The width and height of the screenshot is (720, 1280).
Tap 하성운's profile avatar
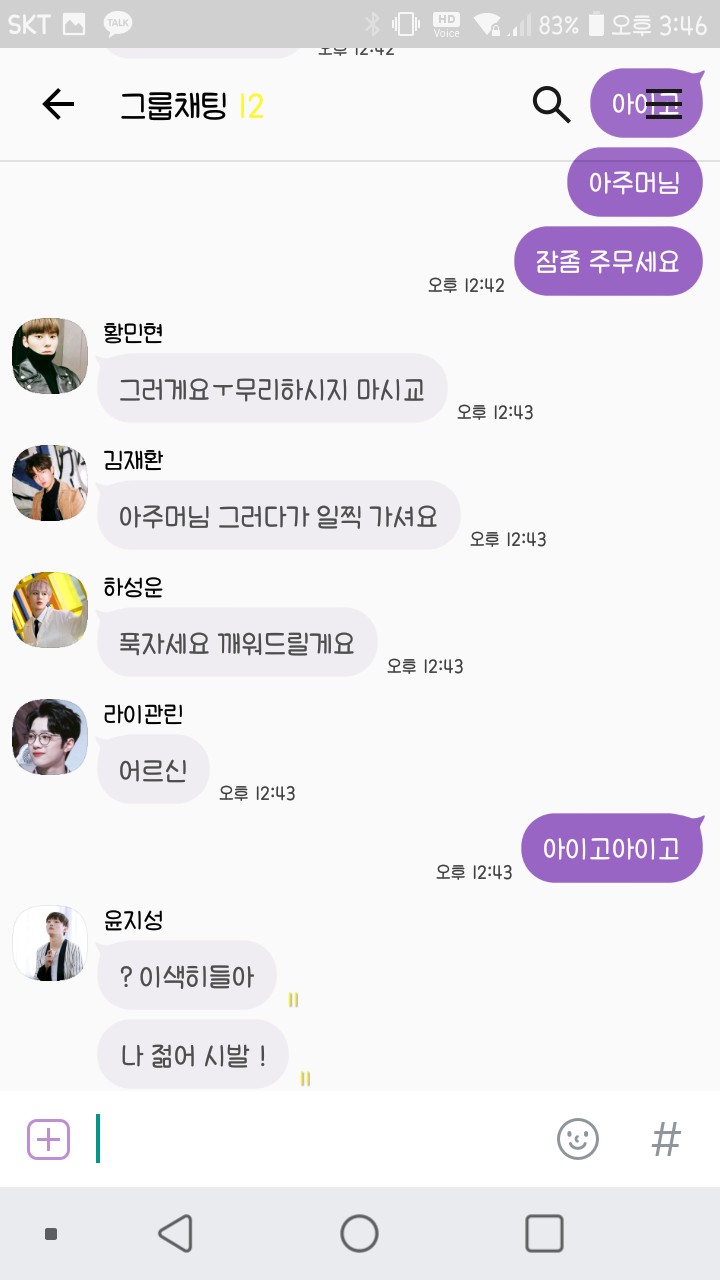pyautogui.click(x=50, y=610)
